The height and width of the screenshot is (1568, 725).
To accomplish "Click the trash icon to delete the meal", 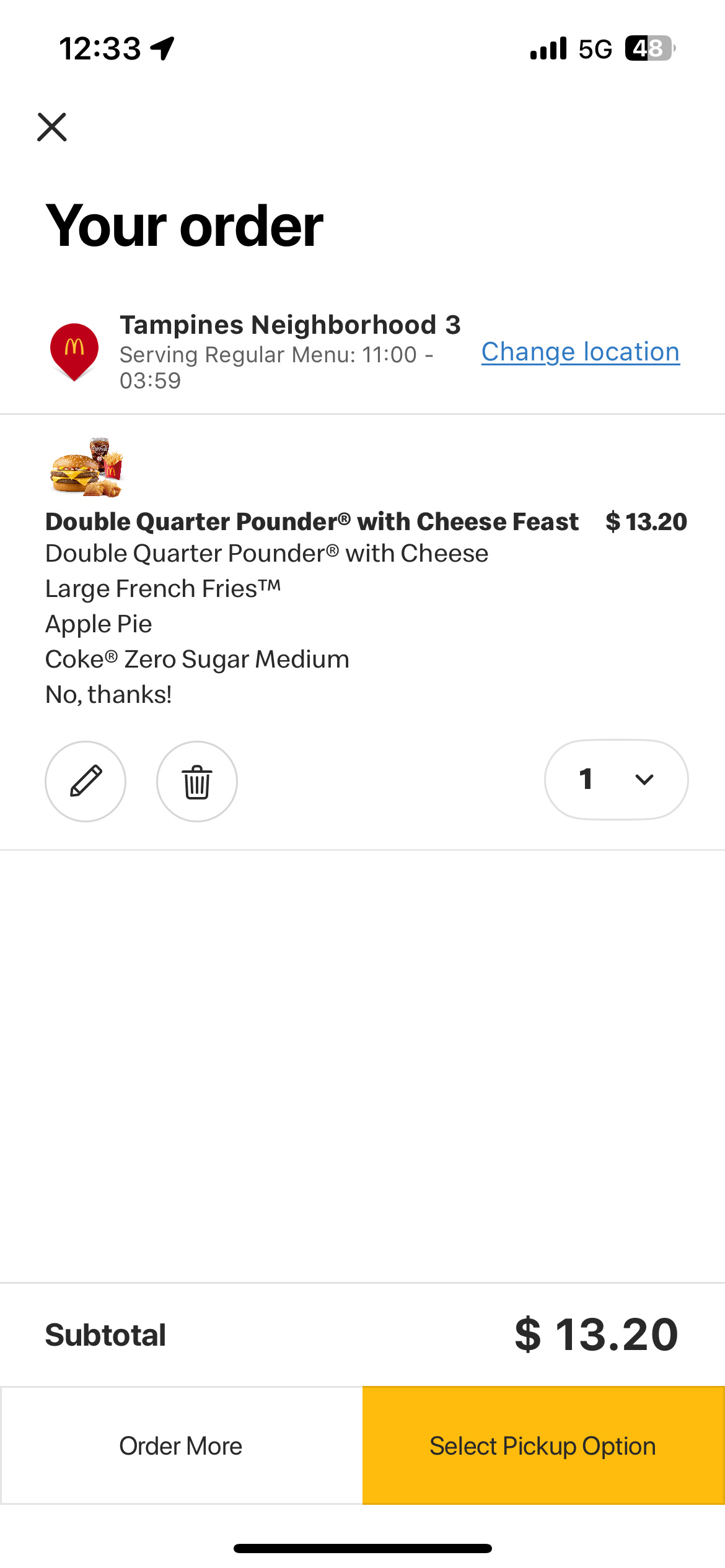I will pyautogui.click(x=196, y=782).
